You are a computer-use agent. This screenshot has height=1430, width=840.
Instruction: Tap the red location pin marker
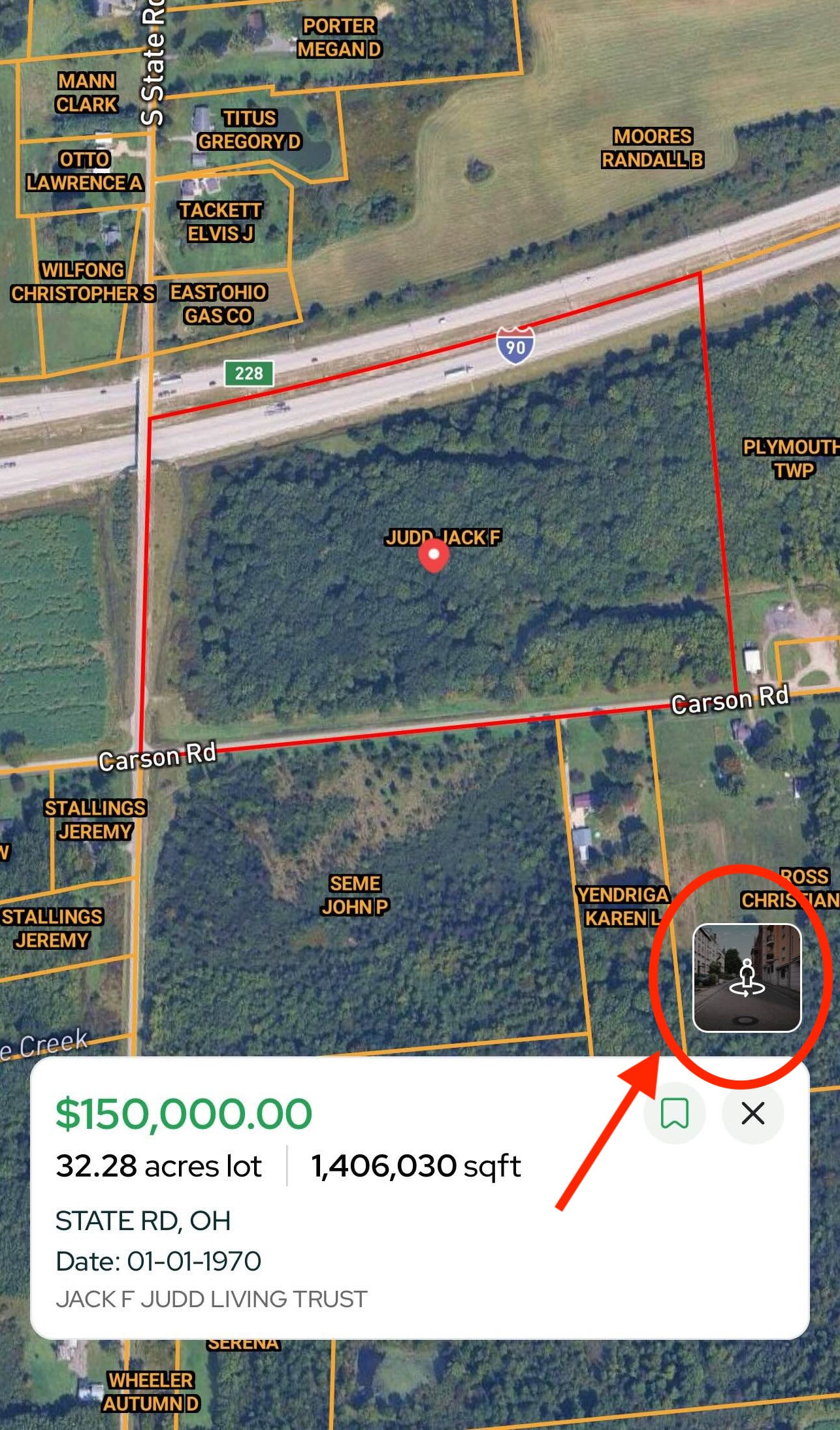[433, 556]
